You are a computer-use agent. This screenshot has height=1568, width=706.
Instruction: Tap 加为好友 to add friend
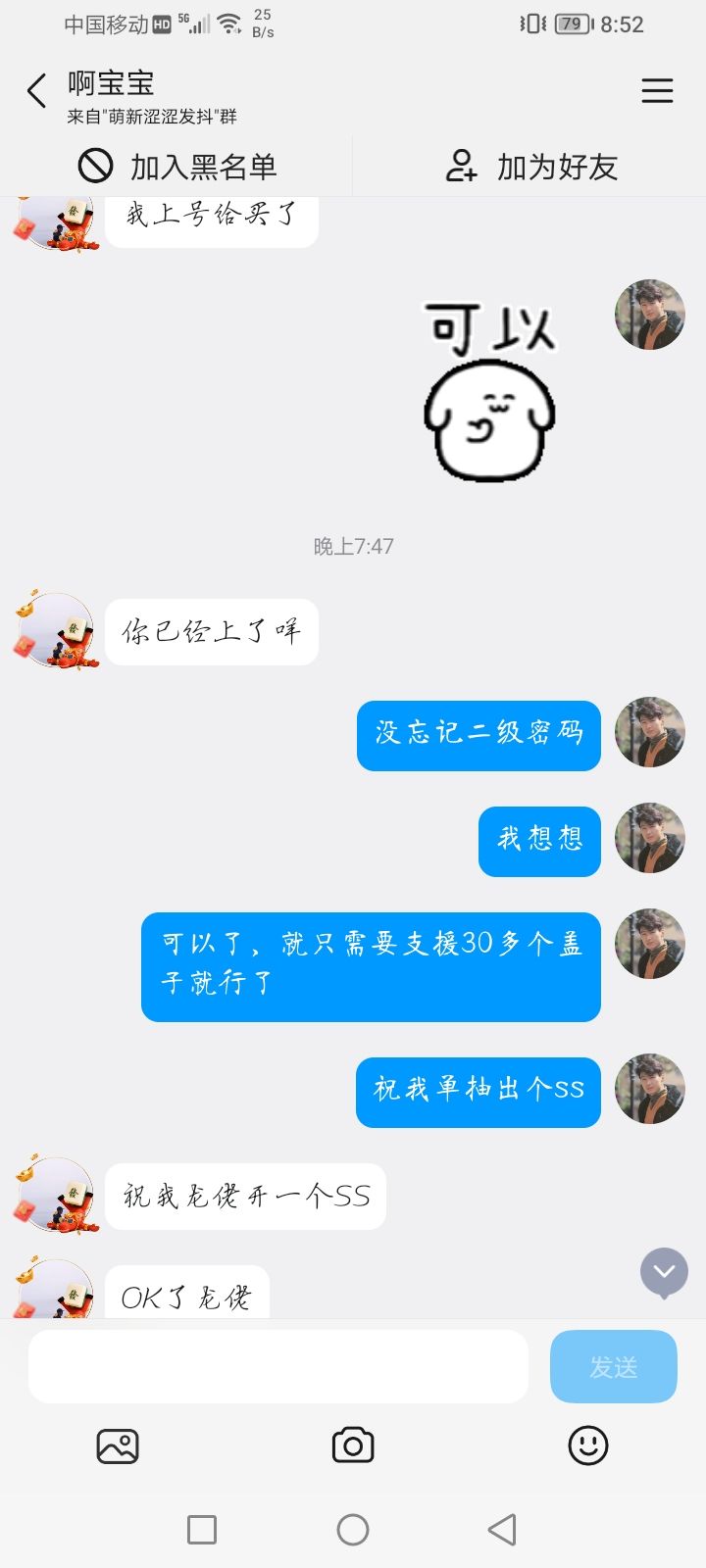coord(556,167)
